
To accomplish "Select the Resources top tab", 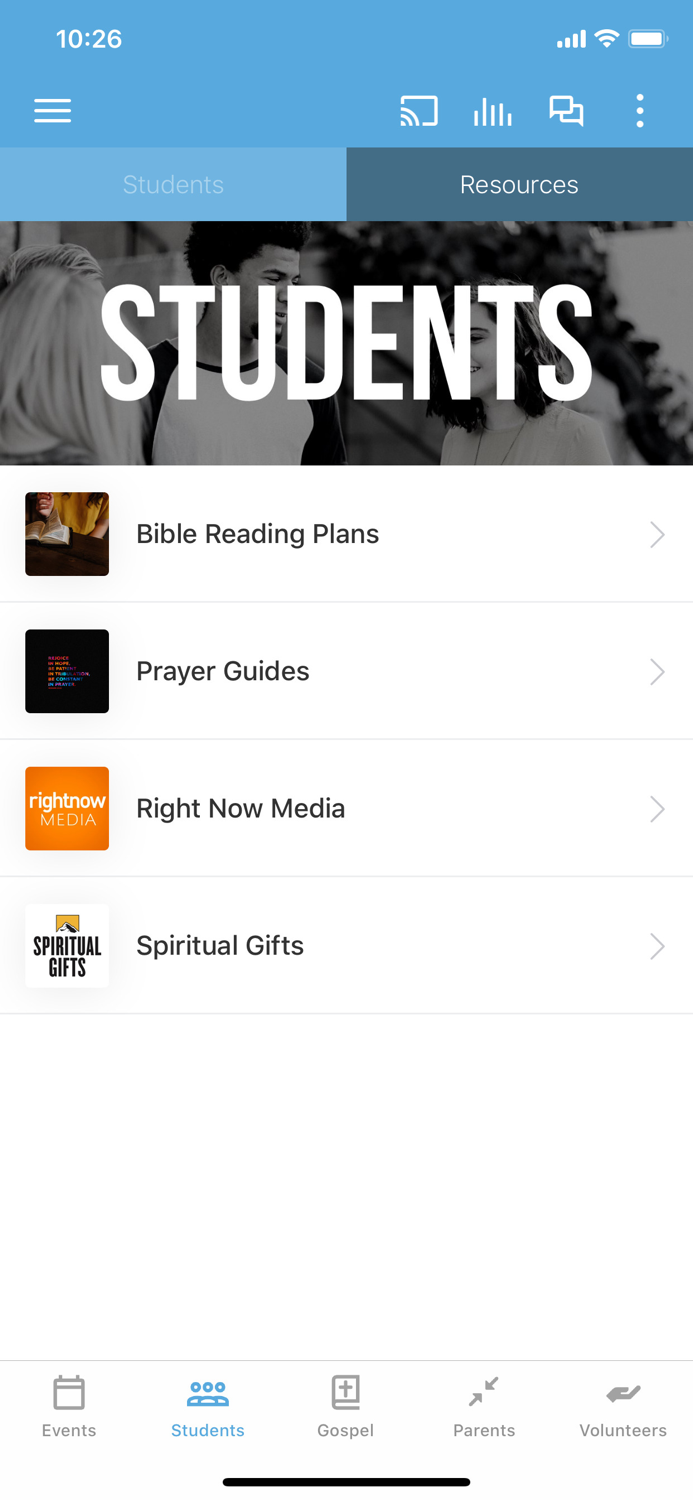I will click(x=519, y=185).
